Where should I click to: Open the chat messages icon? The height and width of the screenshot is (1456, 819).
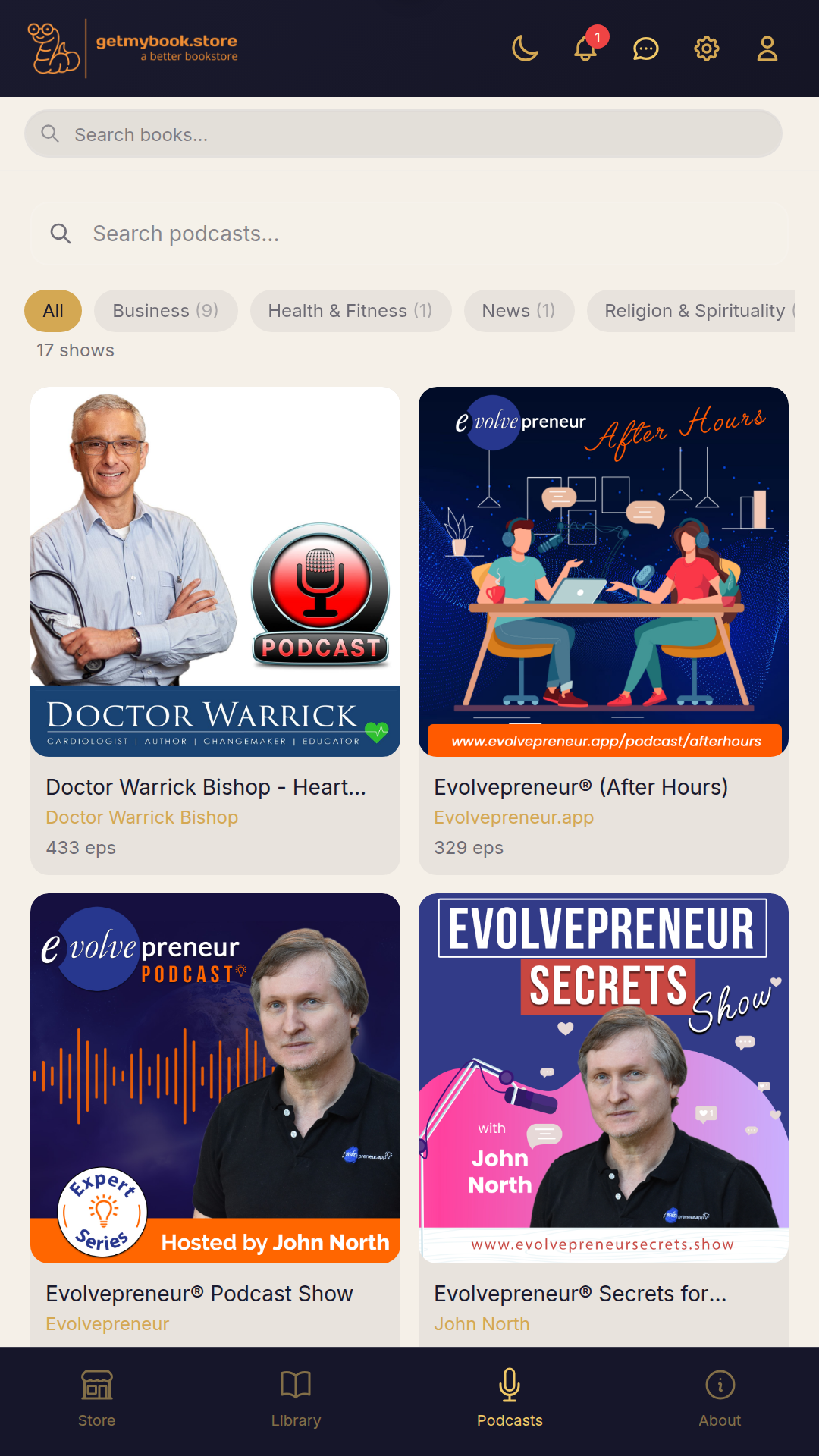646,49
